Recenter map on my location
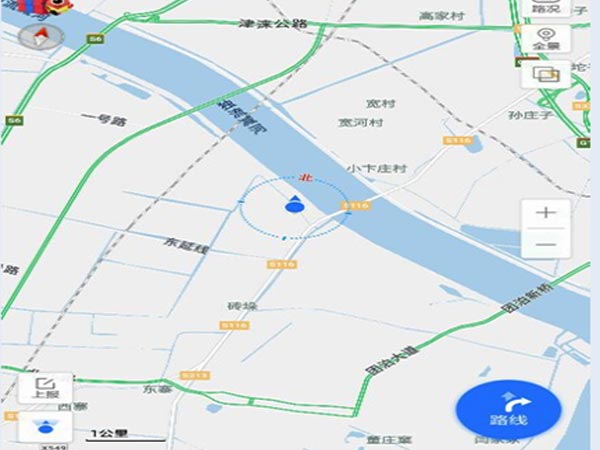This screenshot has width=600, height=450. coord(45,428)
